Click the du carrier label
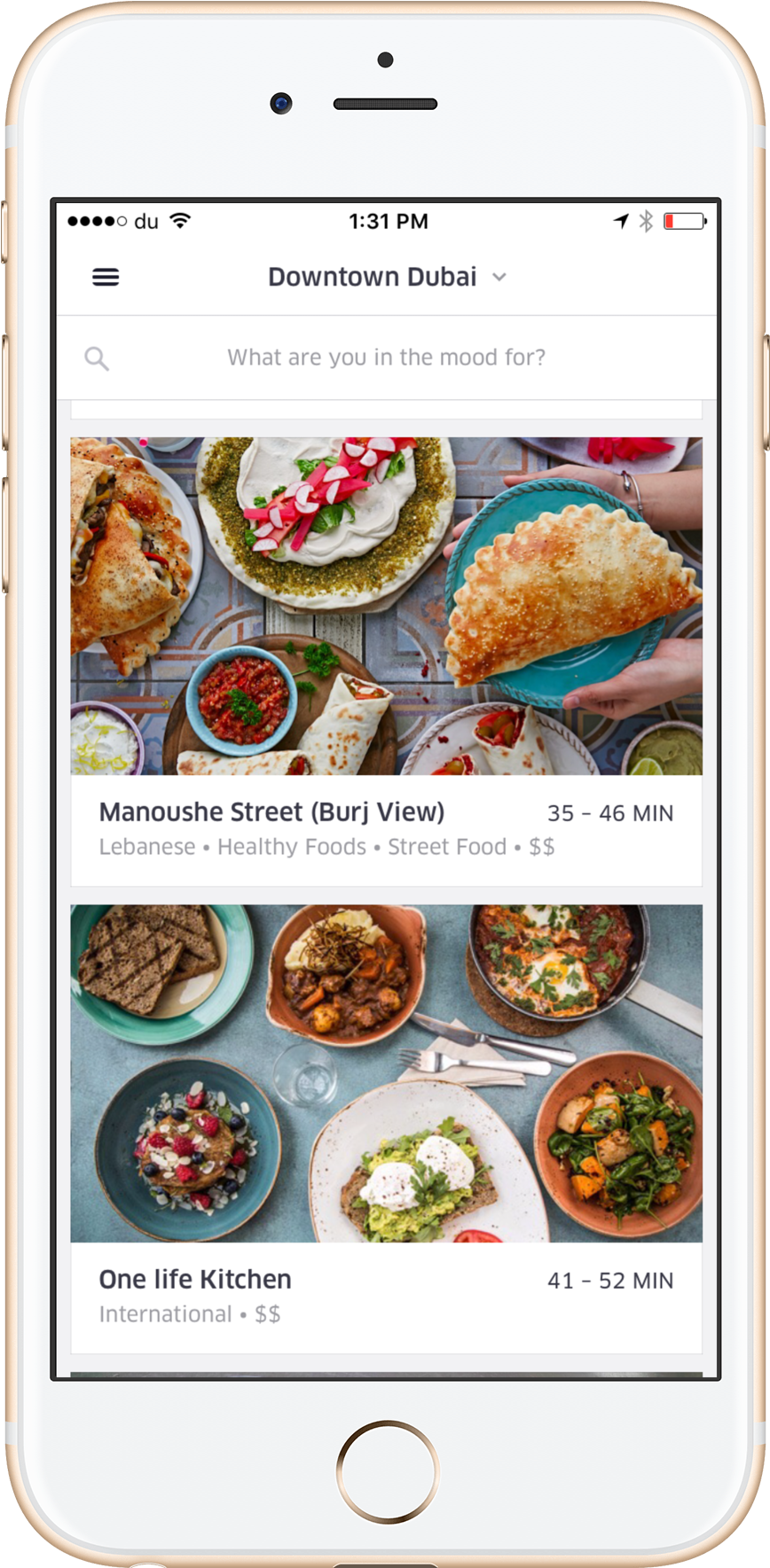This screenshot has height=1568, width=770. tap(146, 221)
